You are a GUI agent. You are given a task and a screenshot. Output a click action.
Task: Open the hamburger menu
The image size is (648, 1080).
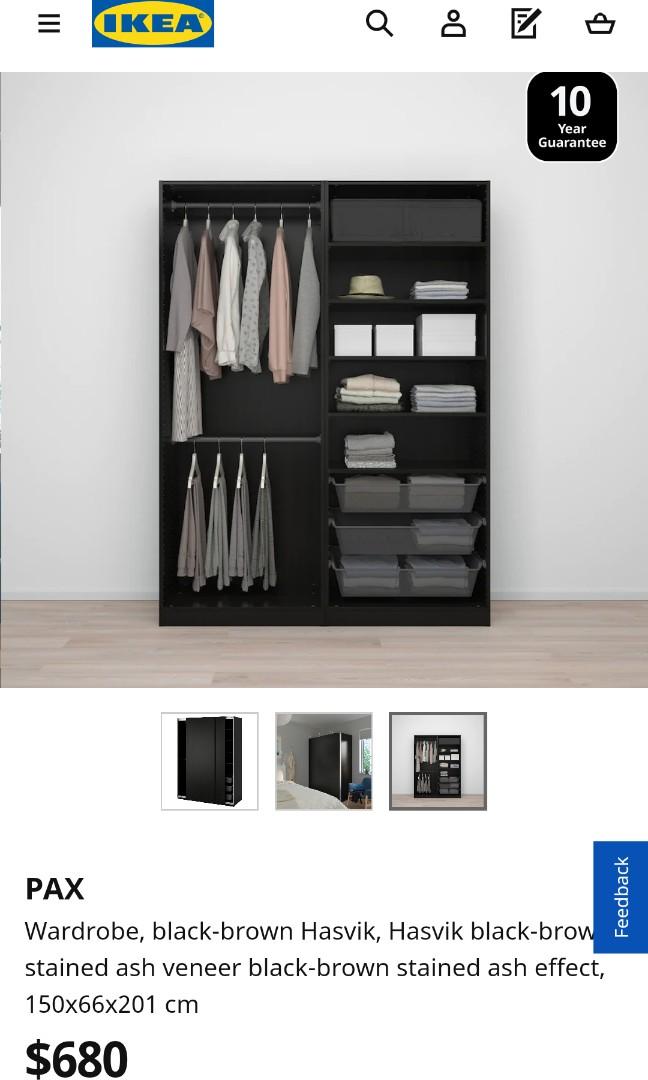(x=49, y=23)
